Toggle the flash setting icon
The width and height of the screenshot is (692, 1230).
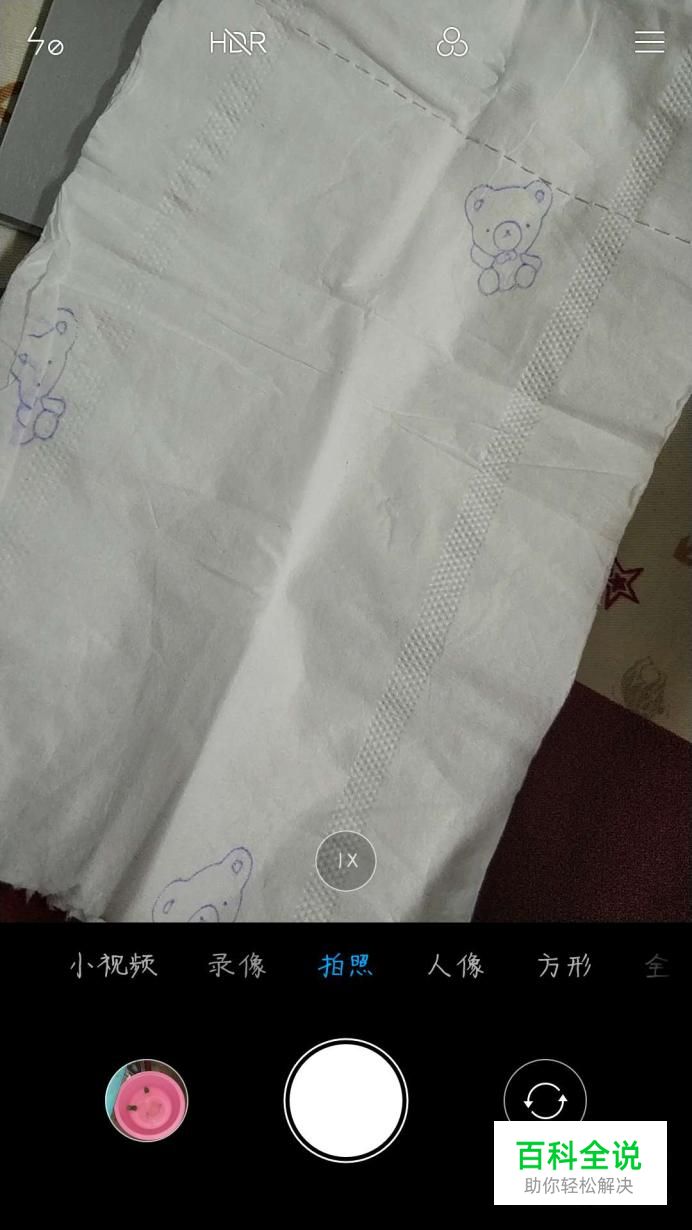[x=44, y=43]
